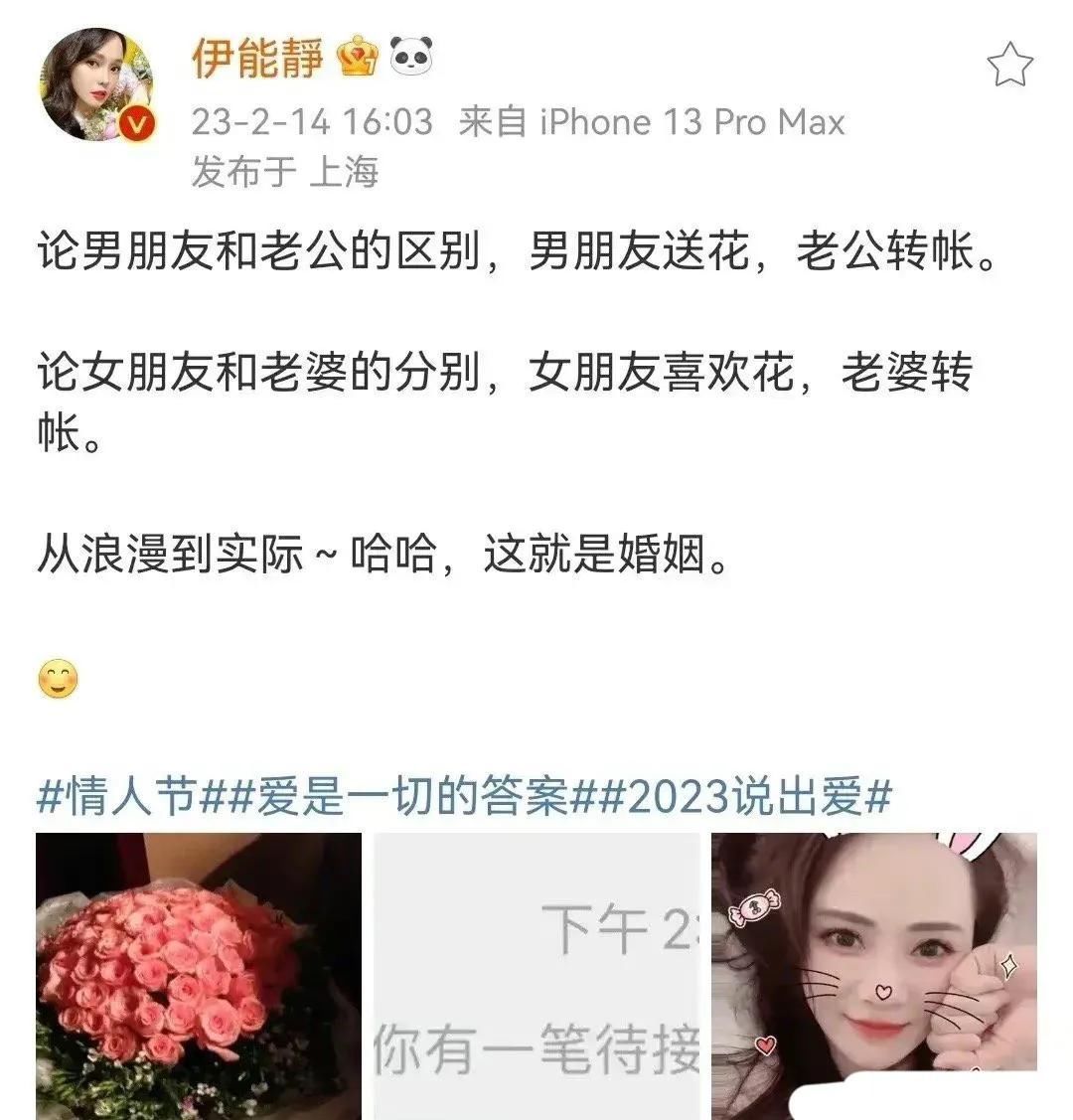This screenshot has width=1073, height=1120.
Task: Open the #2023说出爱# hashtag topic
Action: tap(743, 797)
